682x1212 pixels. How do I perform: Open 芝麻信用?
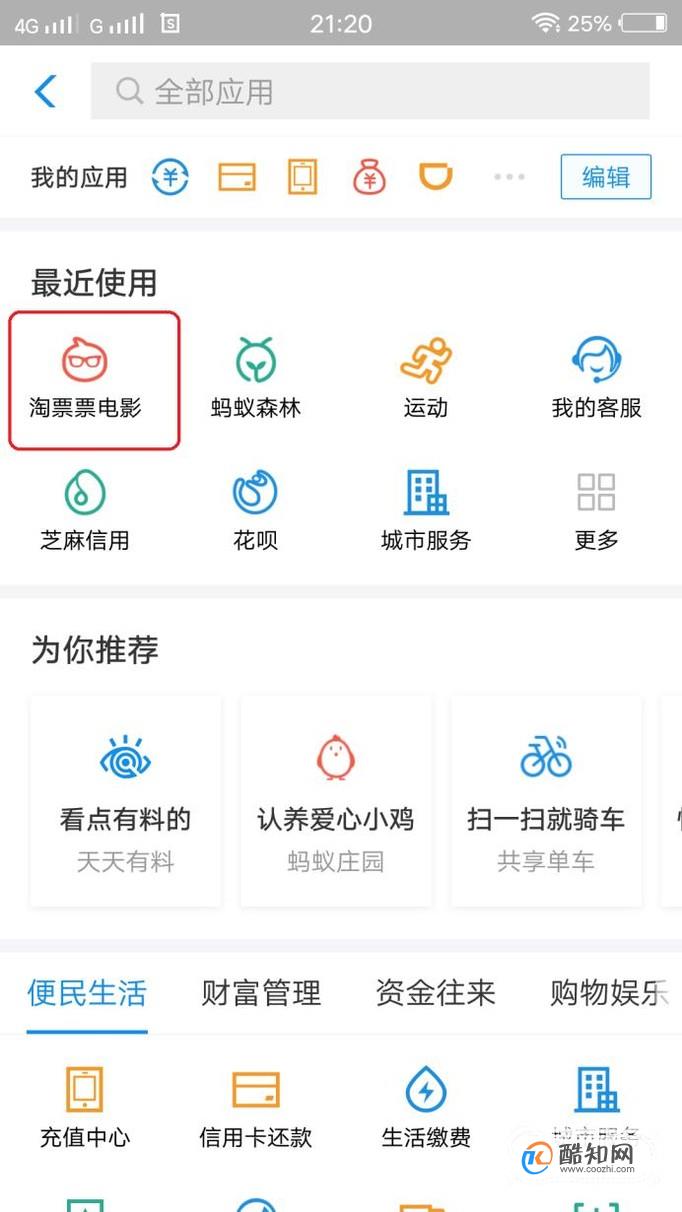86,512
